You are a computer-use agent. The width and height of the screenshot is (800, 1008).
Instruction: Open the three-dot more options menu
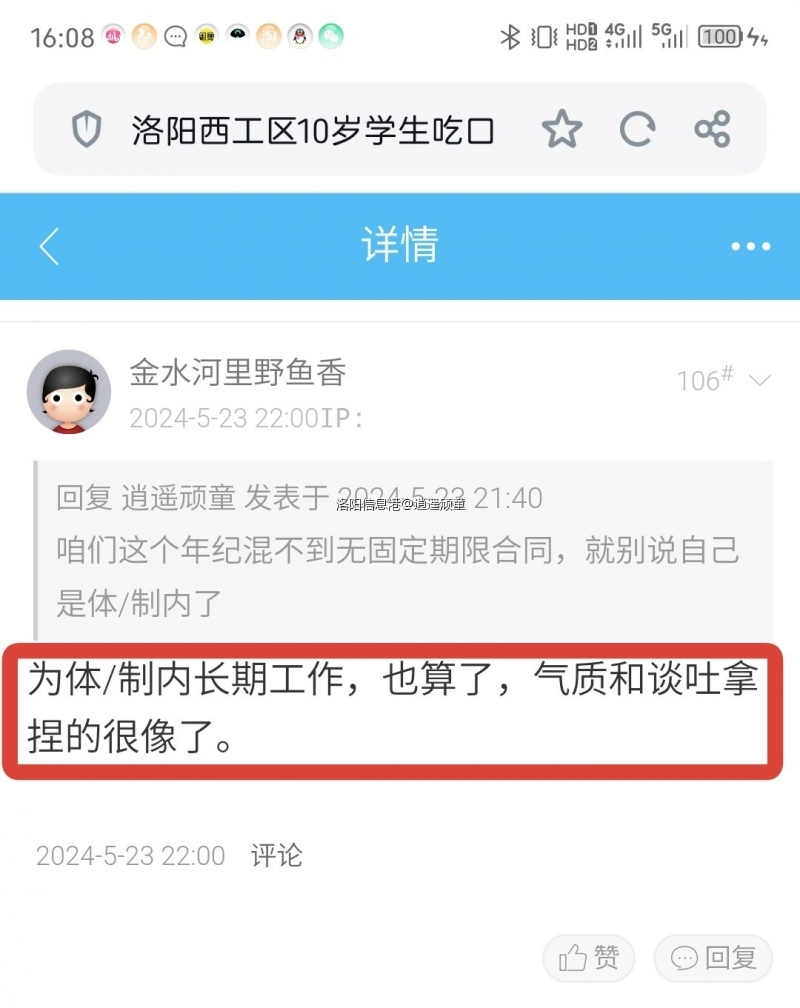750,246
